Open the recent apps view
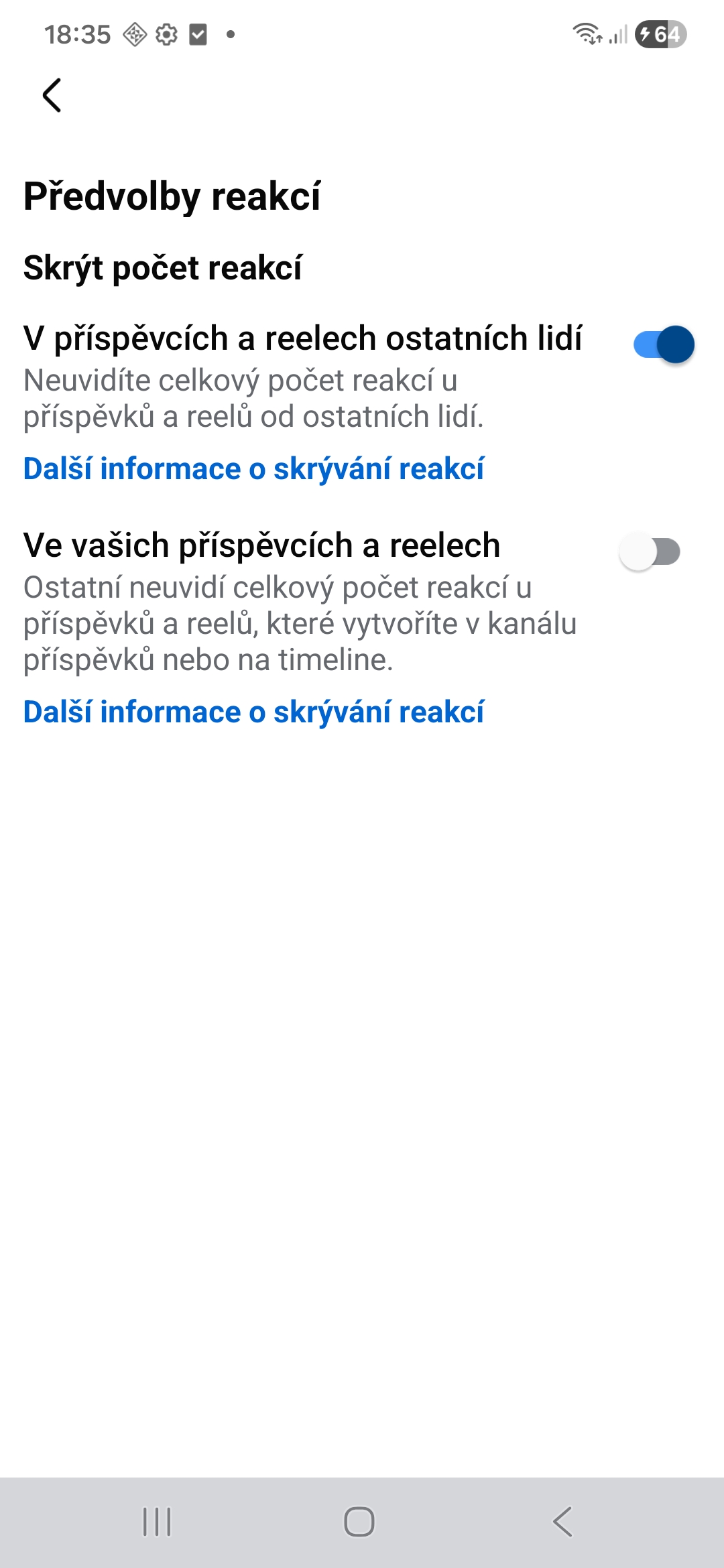 [158, 1521]
